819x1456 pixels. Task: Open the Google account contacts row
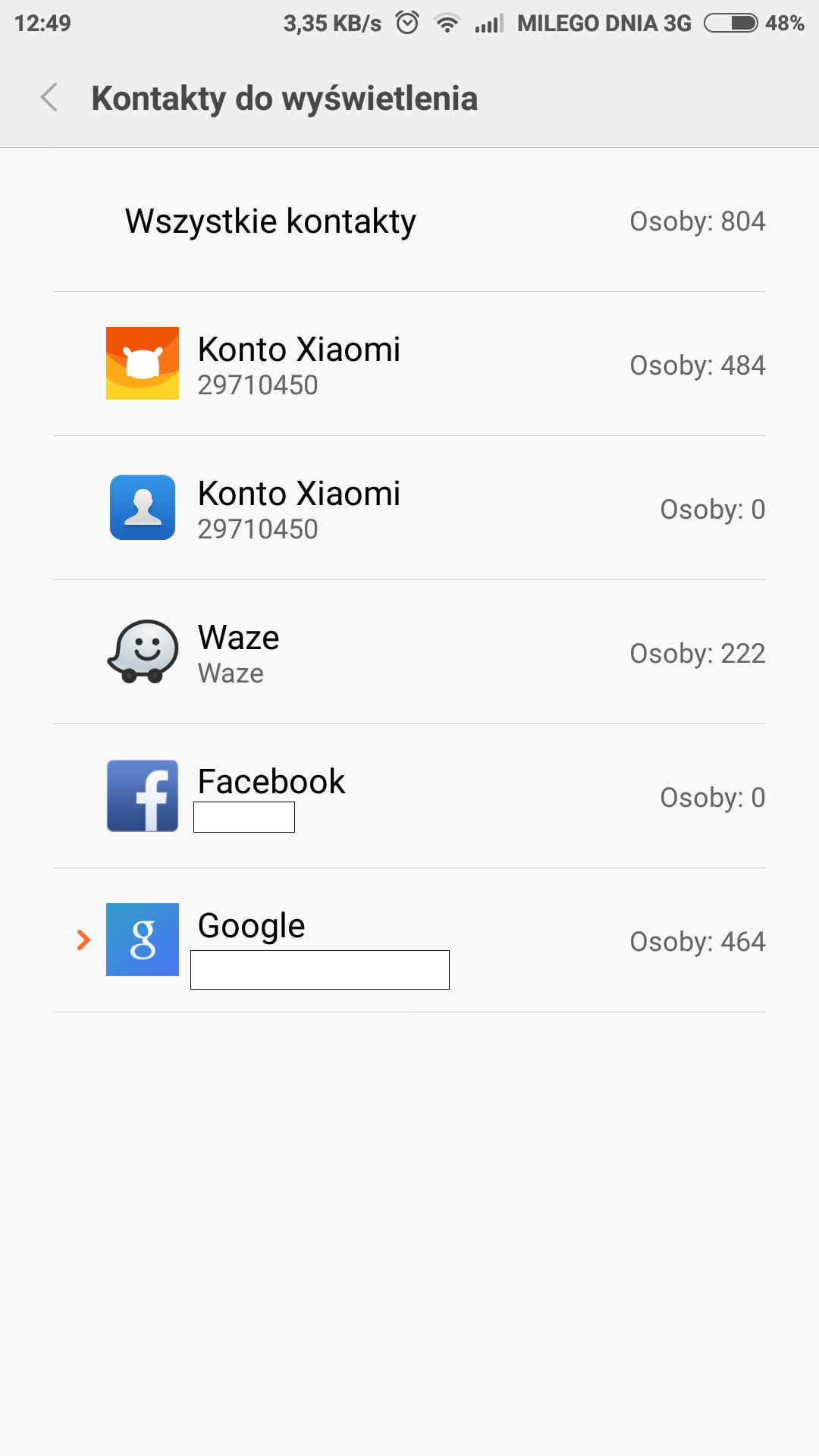(409, 941)
